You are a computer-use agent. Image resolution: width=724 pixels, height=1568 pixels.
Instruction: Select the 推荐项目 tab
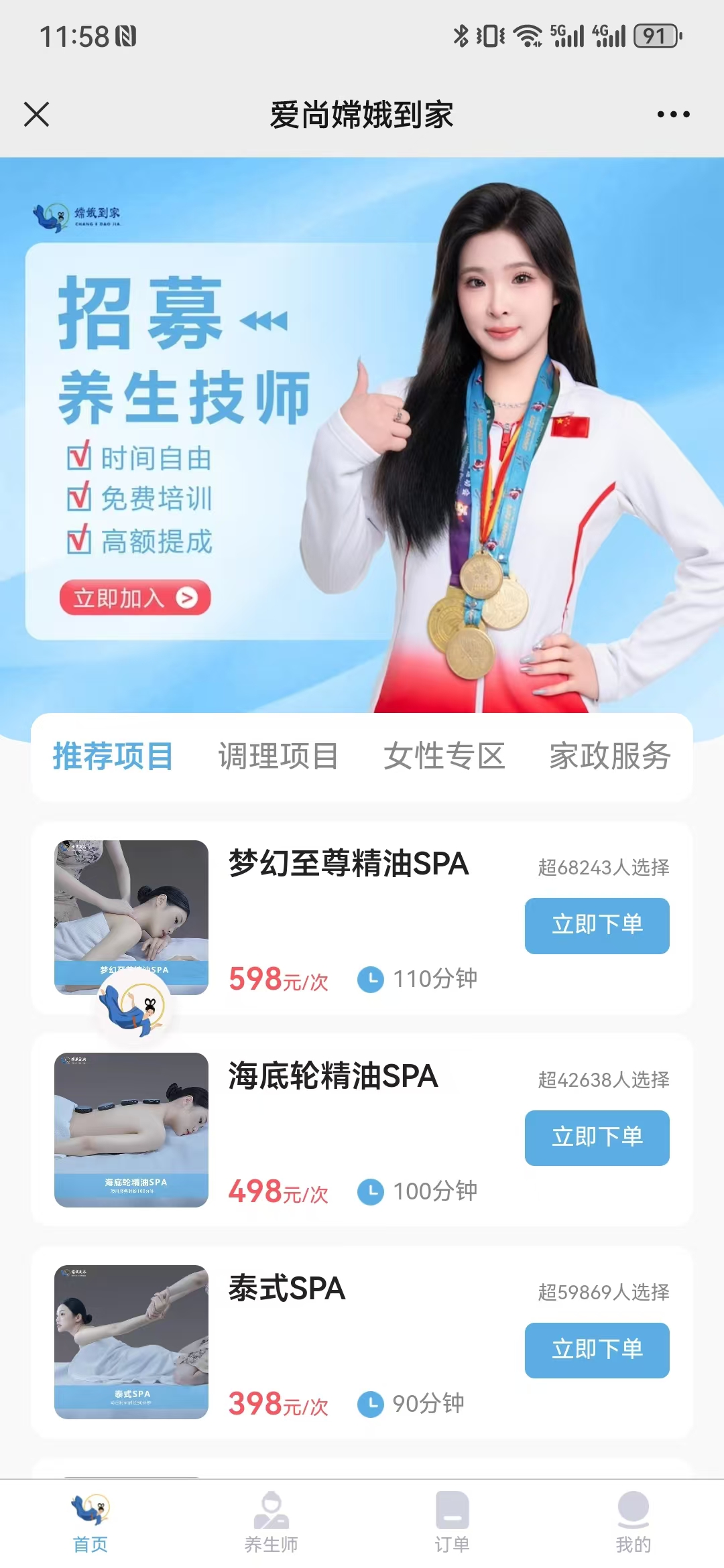[113, 756]
